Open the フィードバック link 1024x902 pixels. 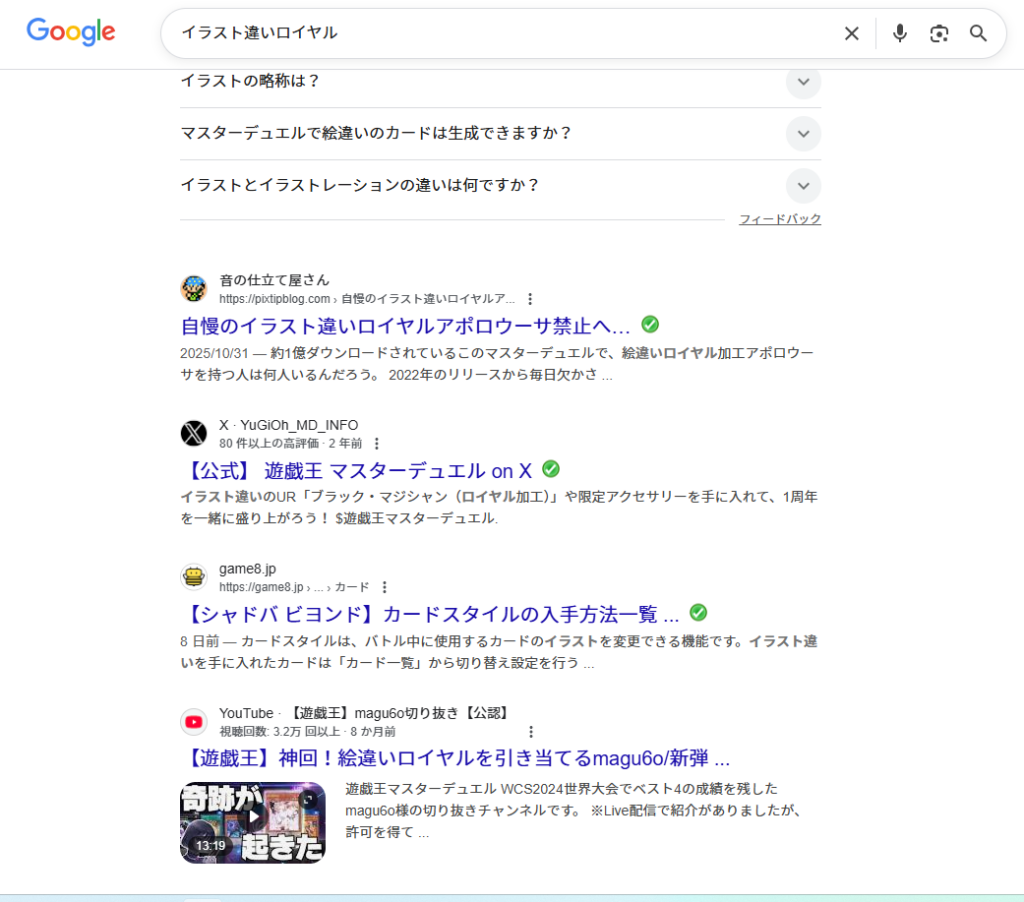[779, 219]
